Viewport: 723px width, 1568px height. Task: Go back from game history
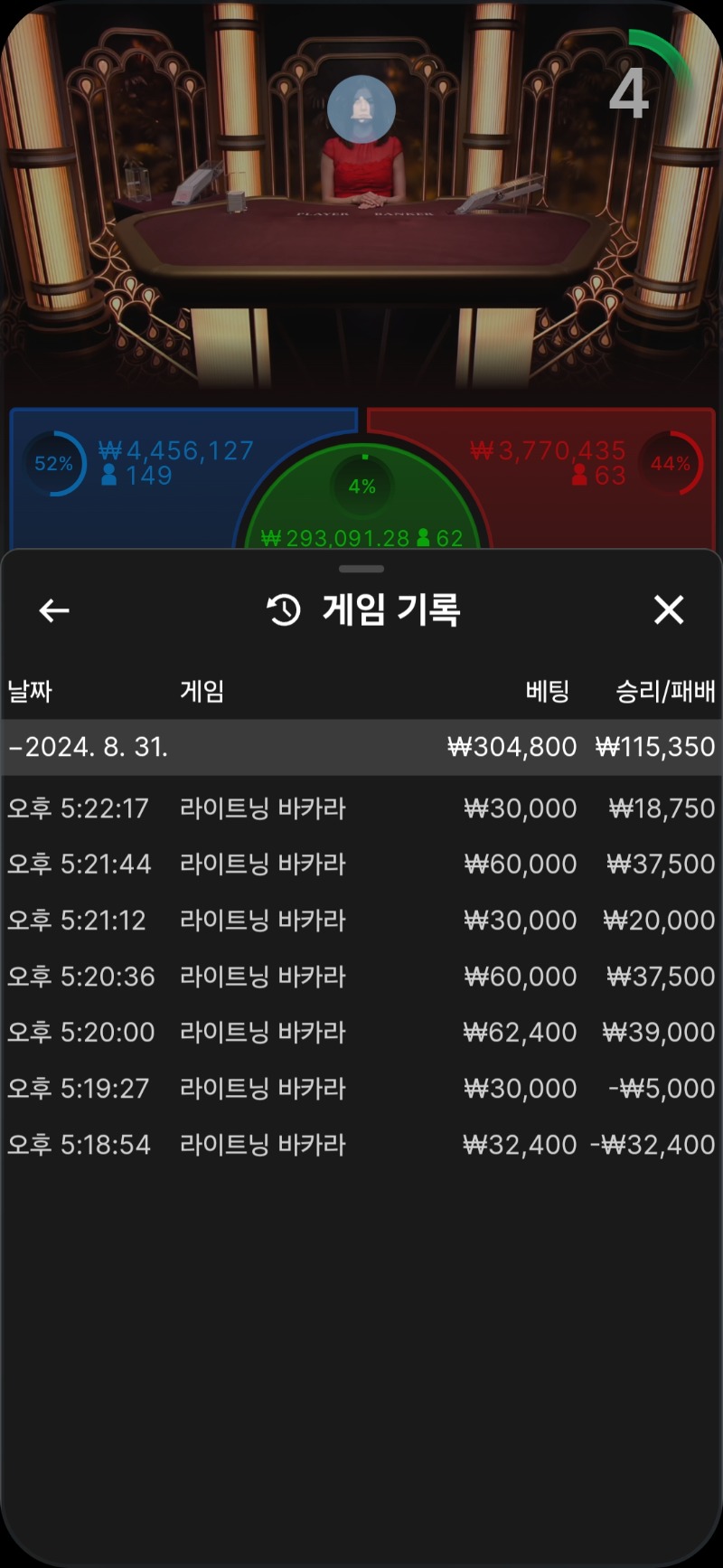[x=54, y=611]
